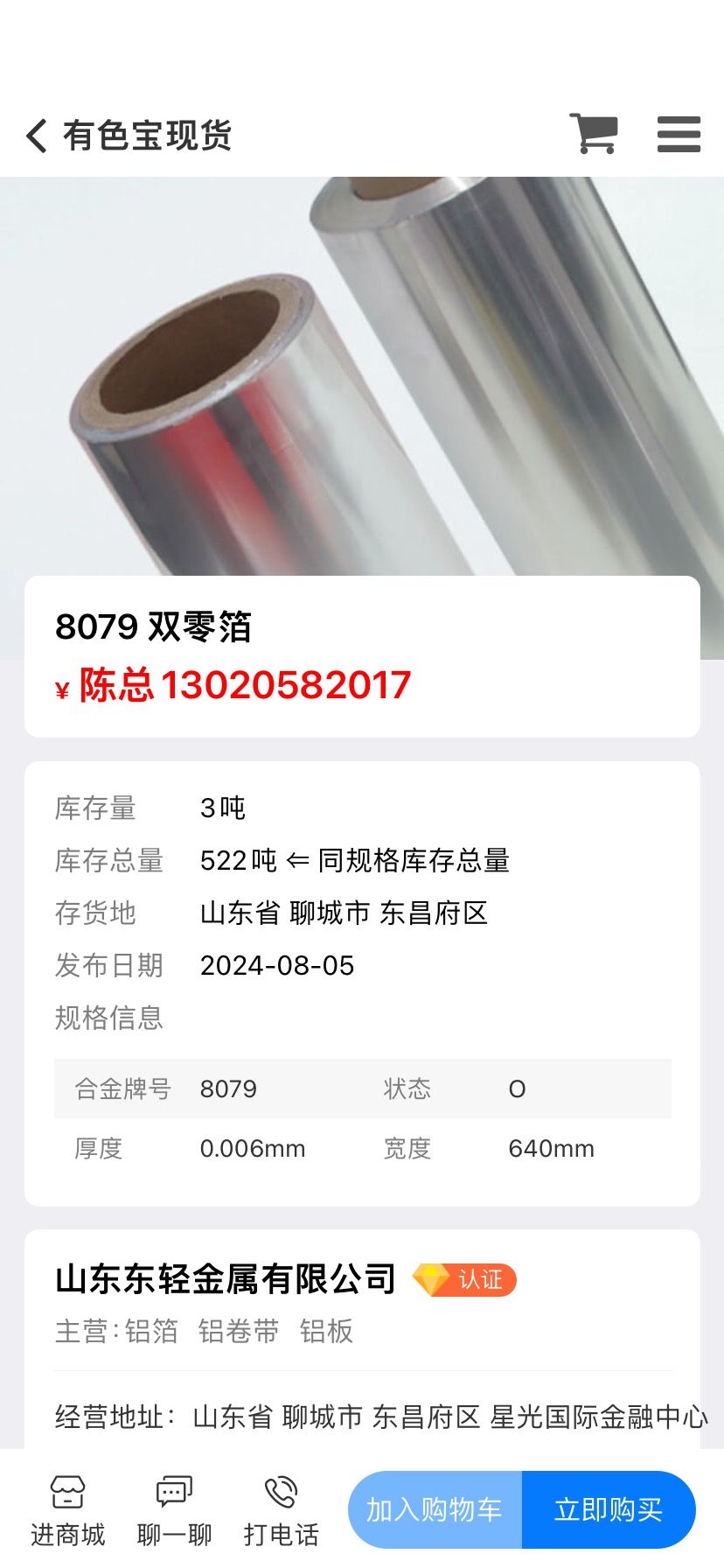Open the shopping cart icon
The width and height of the screenshot is (724, 1568).
click(x=594, y=134)
